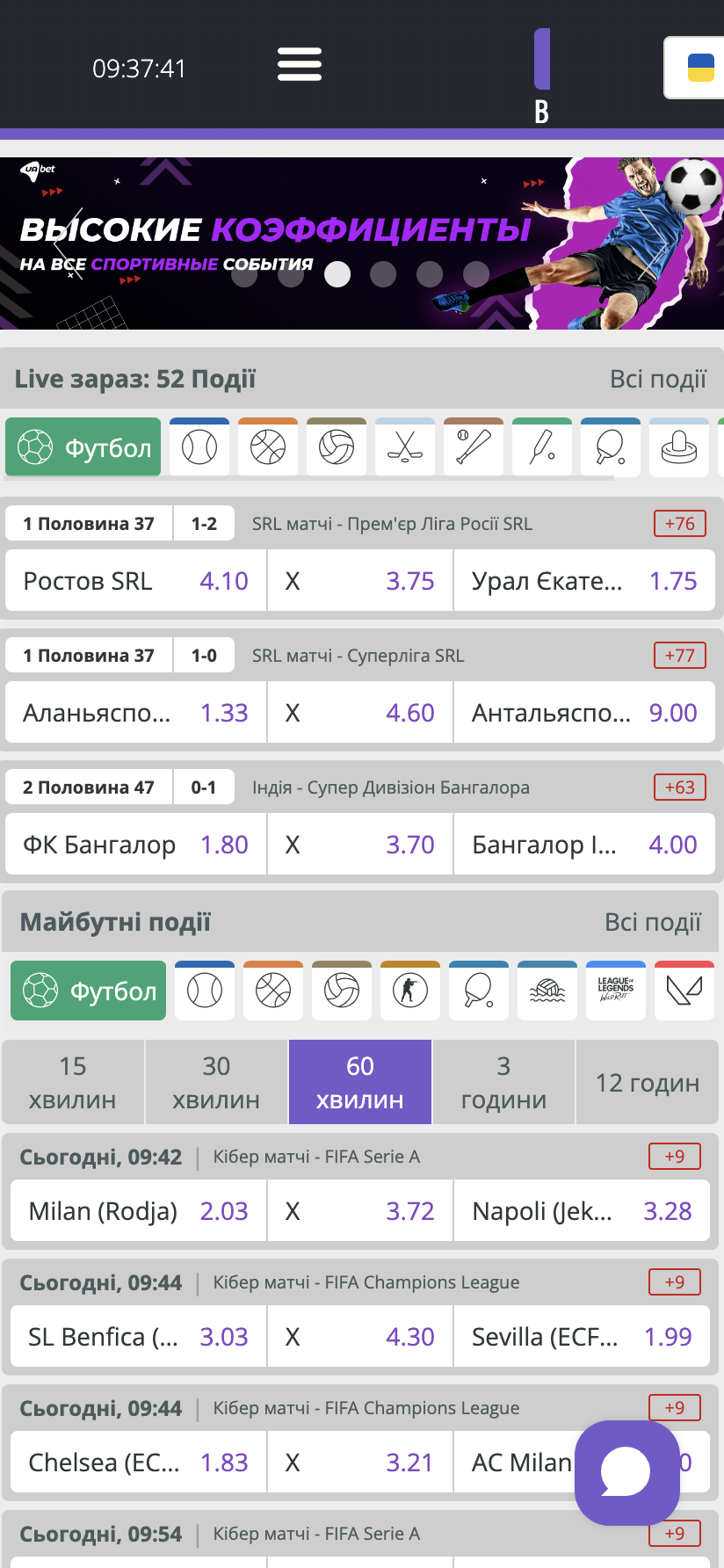
Task: Open the hamburger menu
Action: (300, 65)
